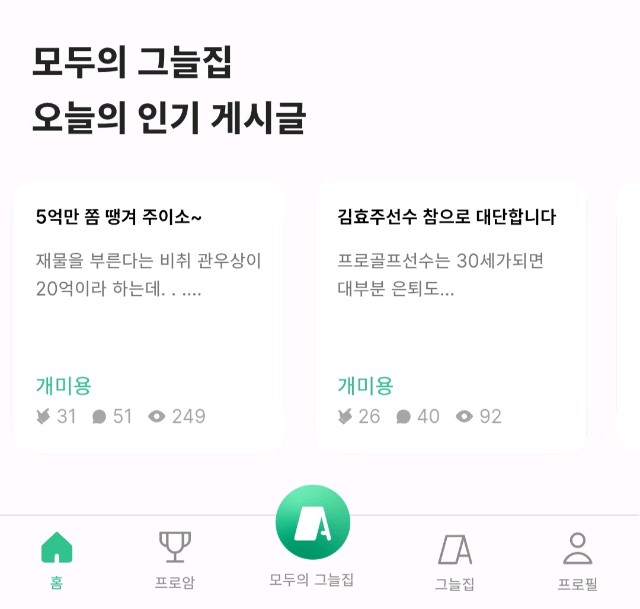This screenshot has width=640, height=609.
Task: Select the 그늘집 tab
Action: point(454,560)
